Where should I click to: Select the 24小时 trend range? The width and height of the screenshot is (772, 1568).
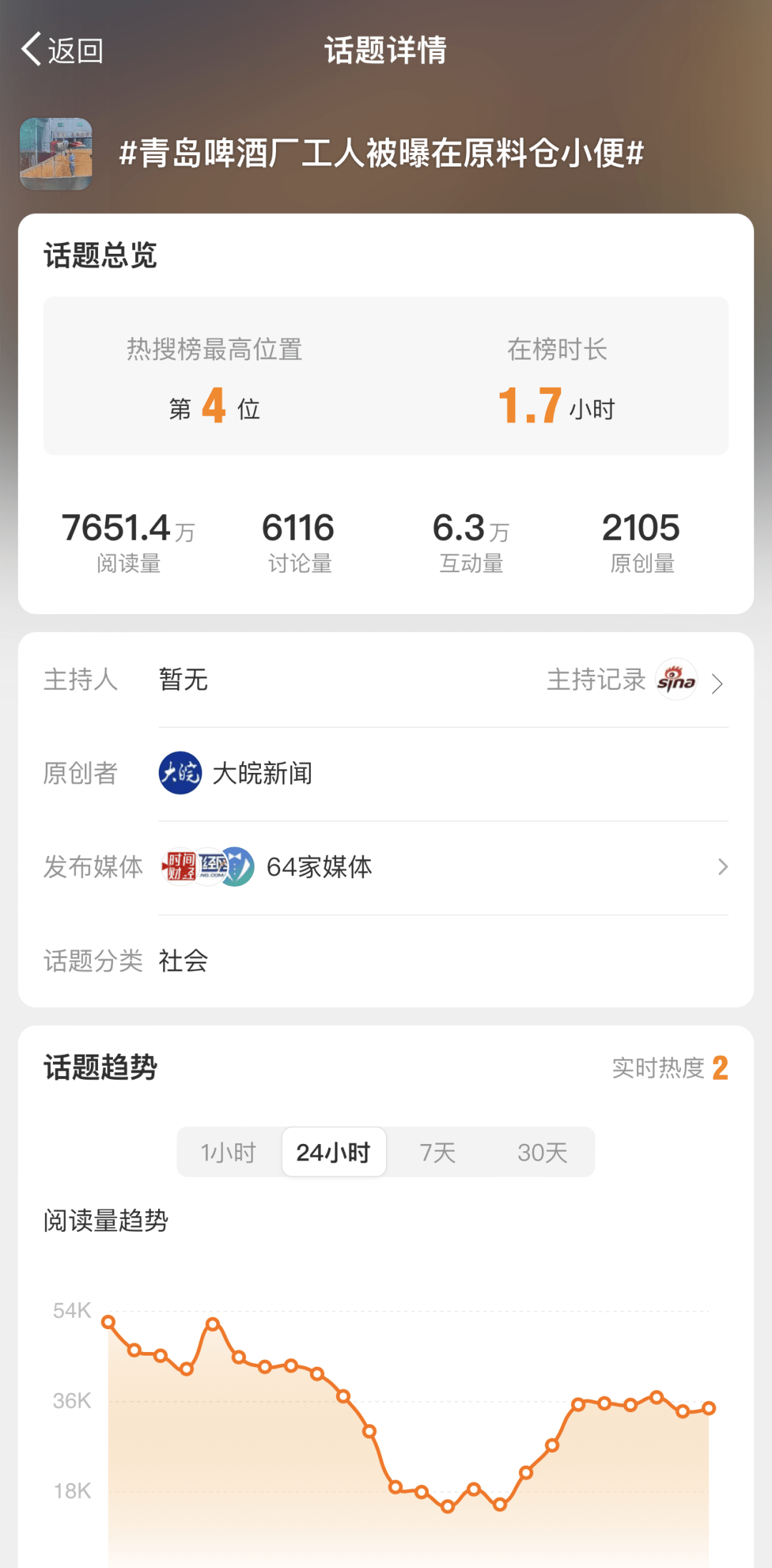pos(334,1152)
